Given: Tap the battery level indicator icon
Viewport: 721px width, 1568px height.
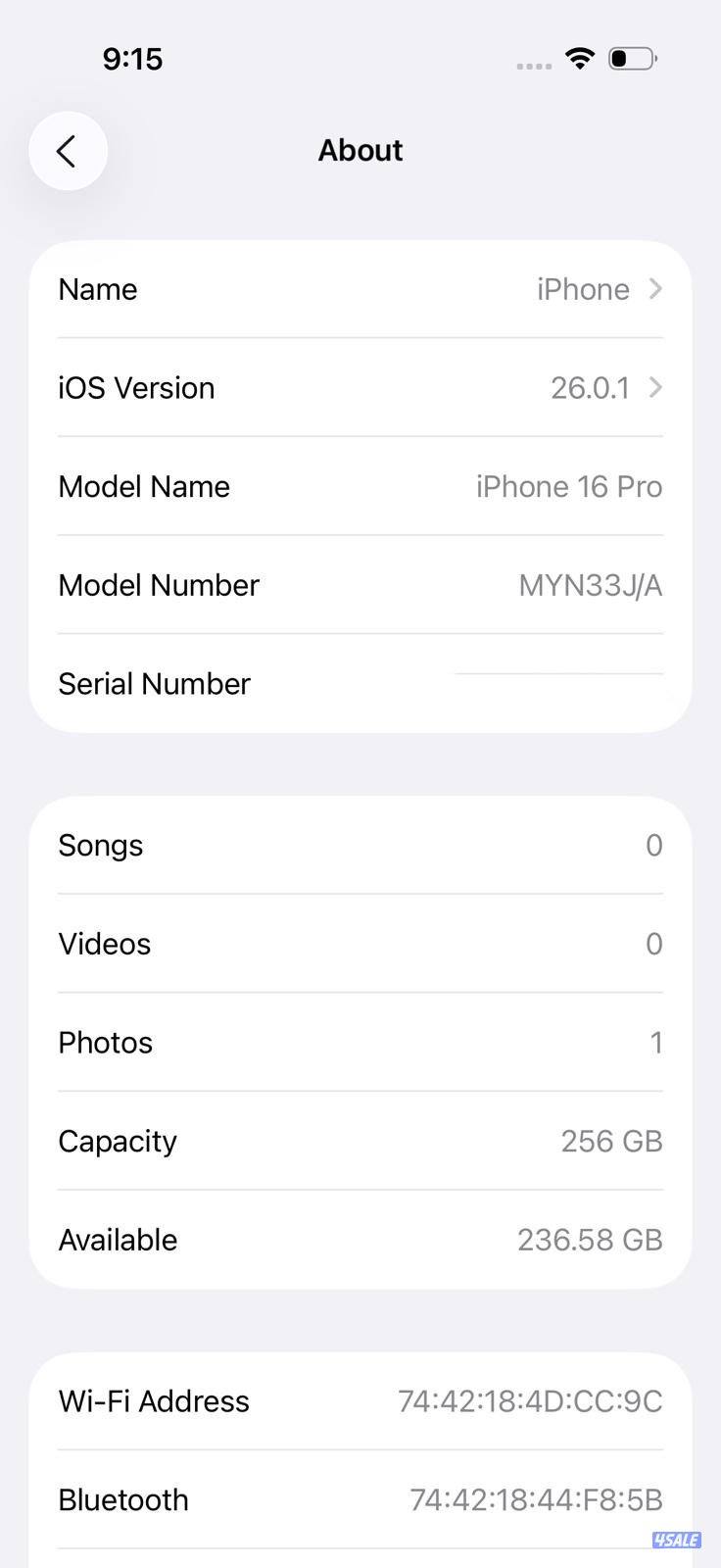Looking at the screenshot, I should [633, 58].
